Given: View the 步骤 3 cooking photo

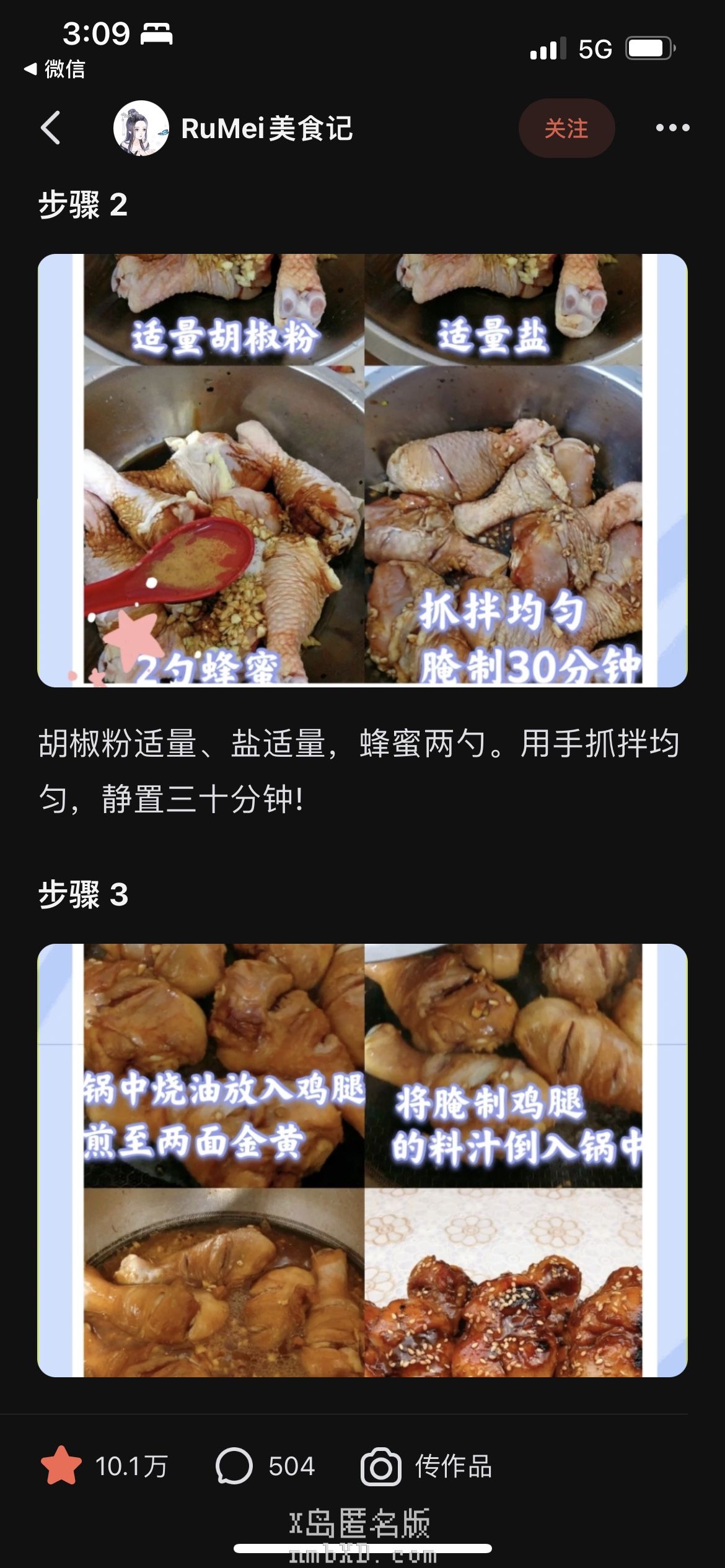Looking at the screenshot, I should 362,1160.
